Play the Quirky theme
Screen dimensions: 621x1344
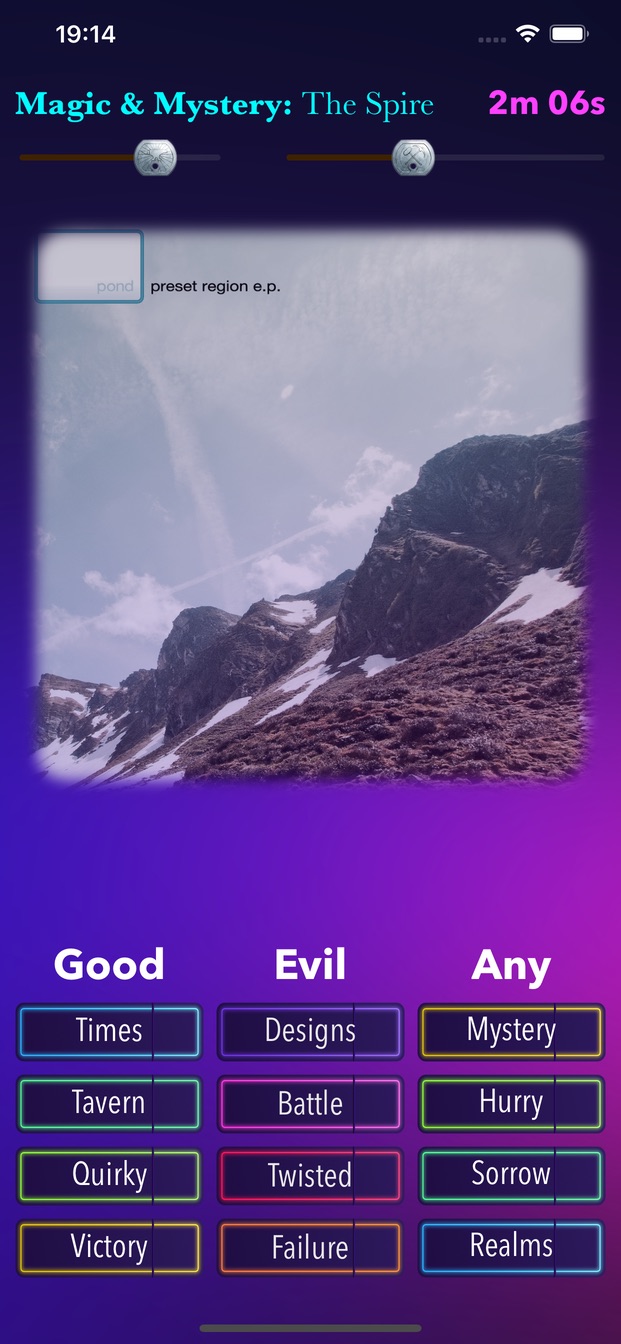[109, 1176]
